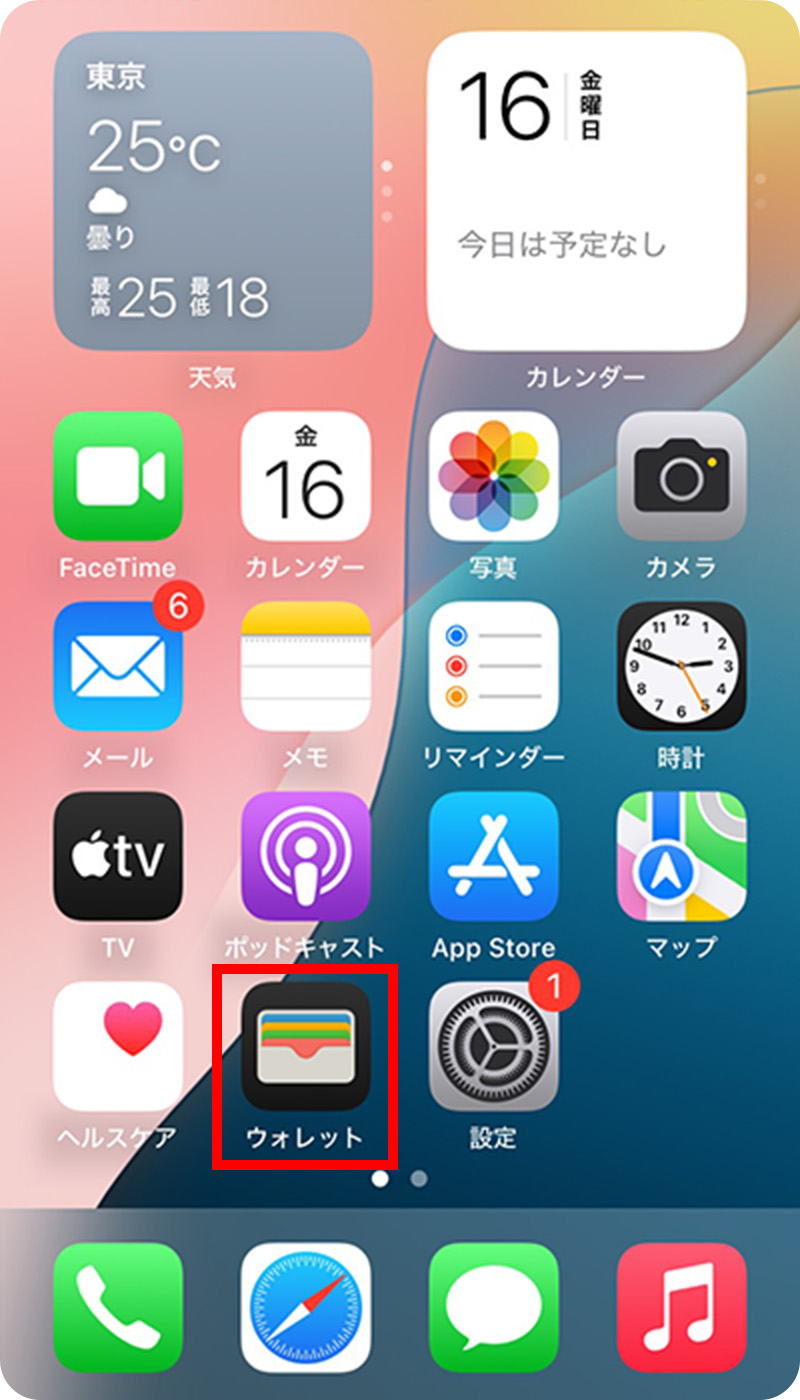Screen dimensions: 800x1400
Task: Open the Tokyo weather (天気) widget
Action: pos(212,190)
